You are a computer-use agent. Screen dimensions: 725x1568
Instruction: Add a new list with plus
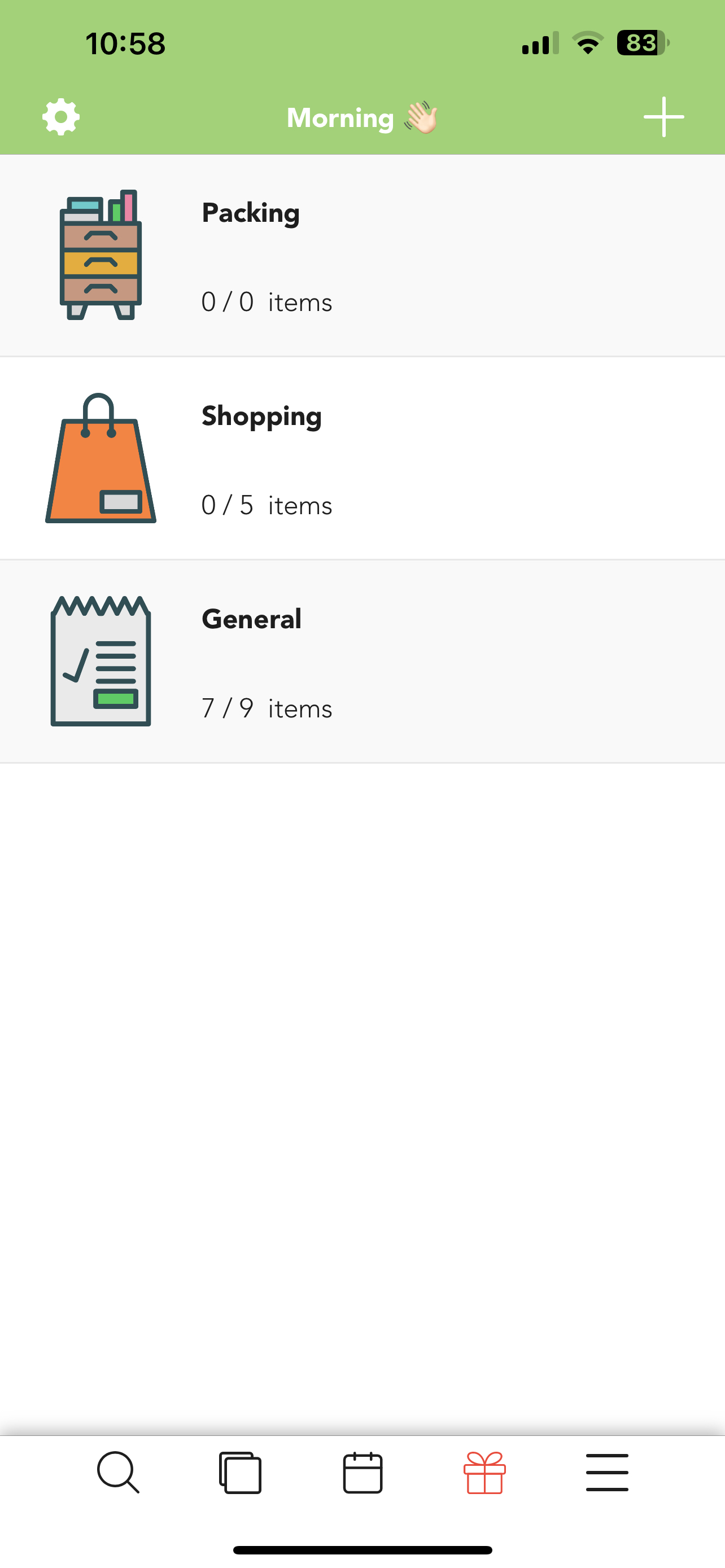663,117
